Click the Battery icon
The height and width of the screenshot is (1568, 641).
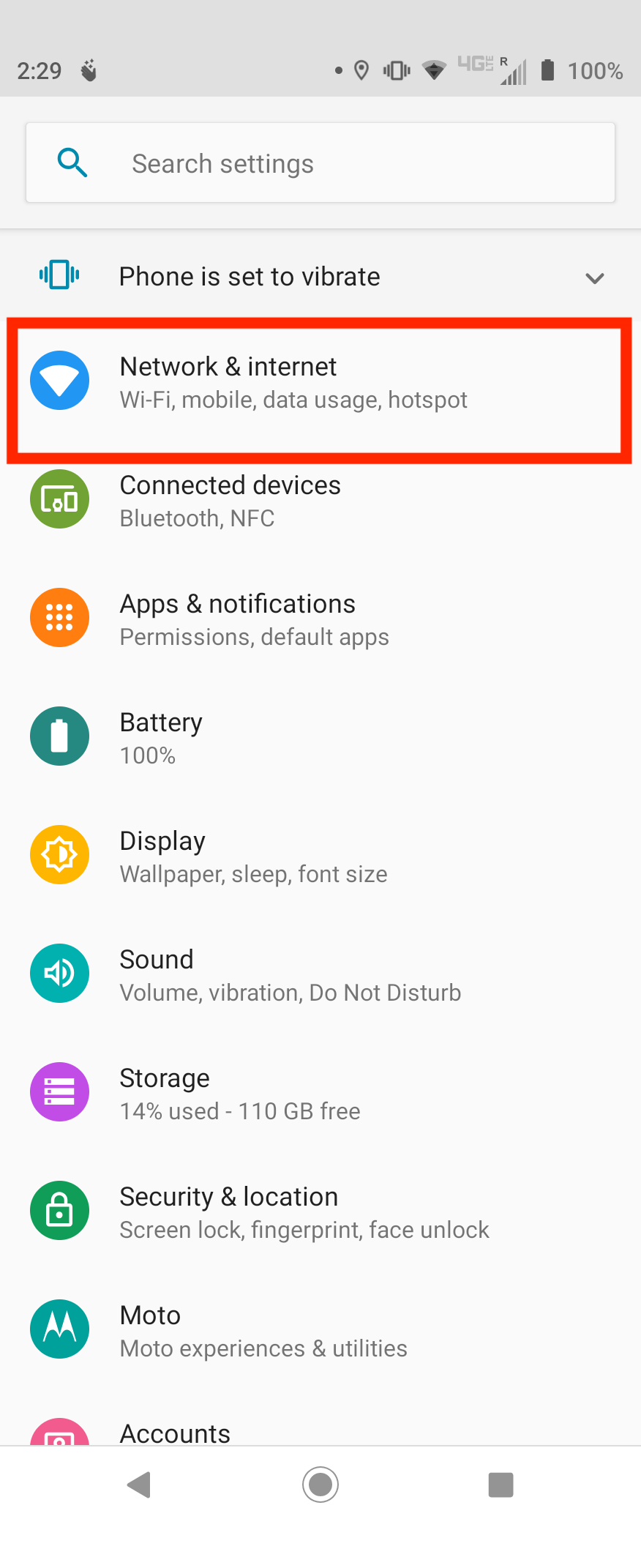pyautogui.click(x=59, y=736)
